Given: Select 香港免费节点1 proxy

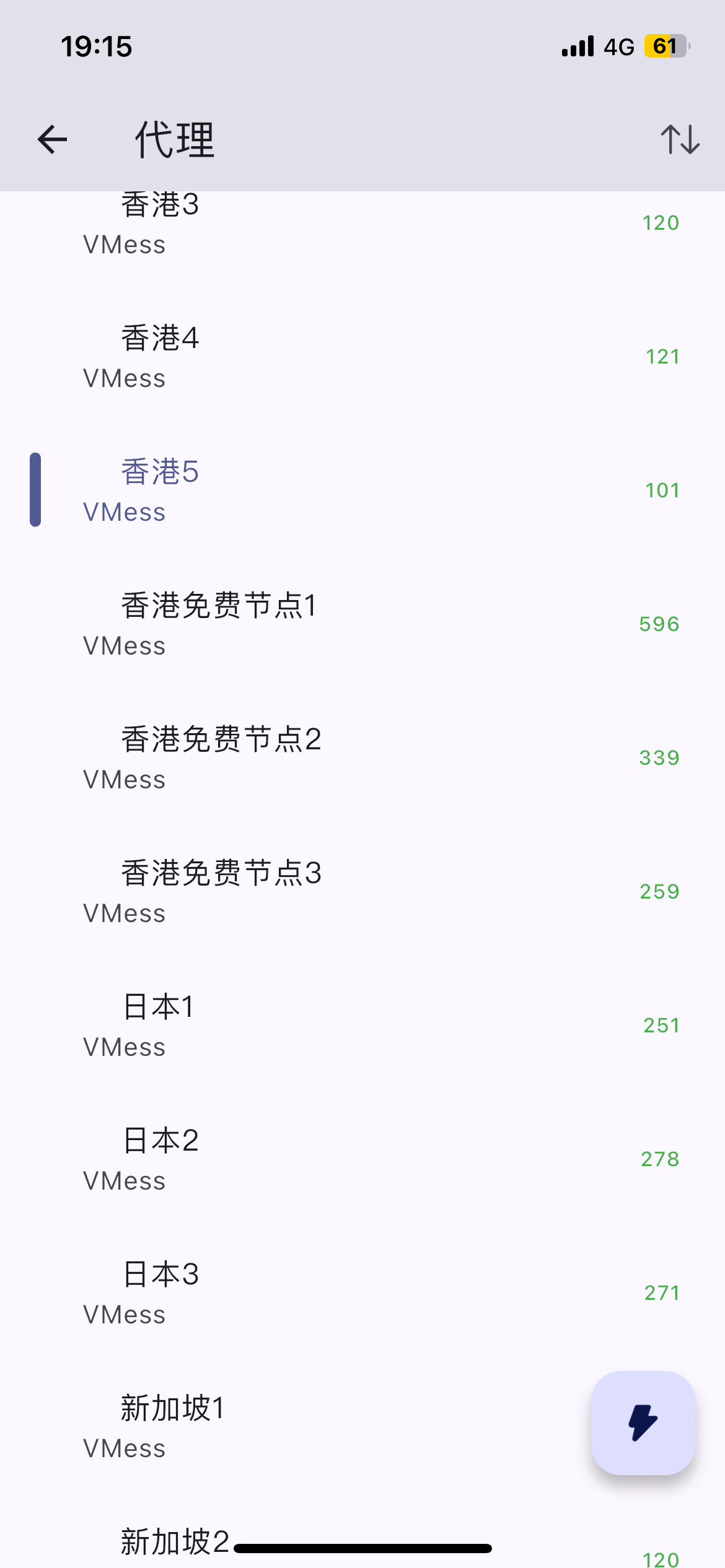Looking at the screenshot, I should pyautogui.click(x=362, y=624).
